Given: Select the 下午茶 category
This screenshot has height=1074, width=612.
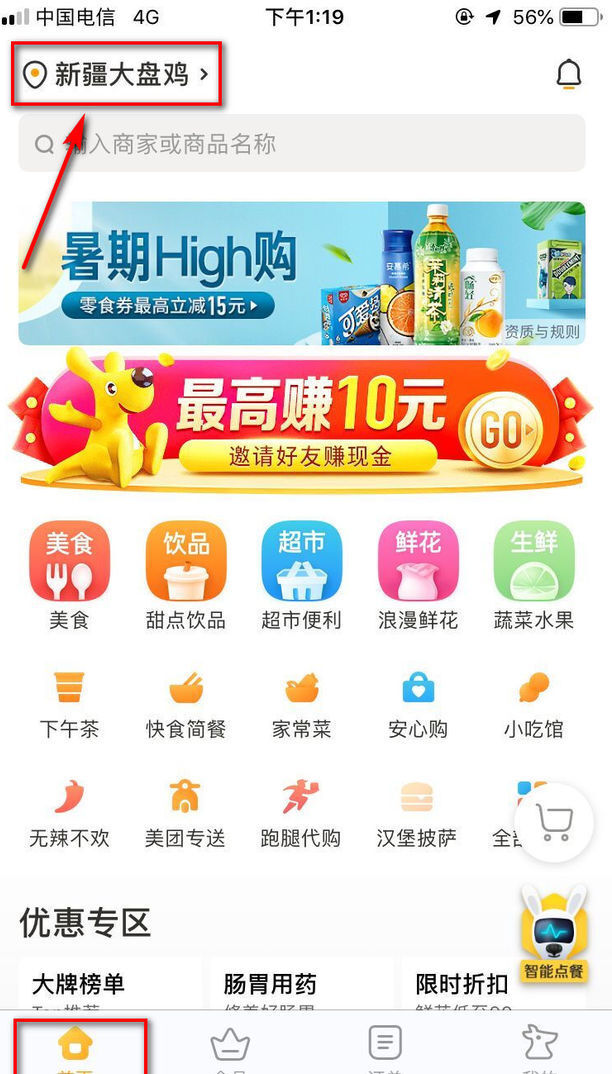Looking at the screenshot, I should 69,705.
